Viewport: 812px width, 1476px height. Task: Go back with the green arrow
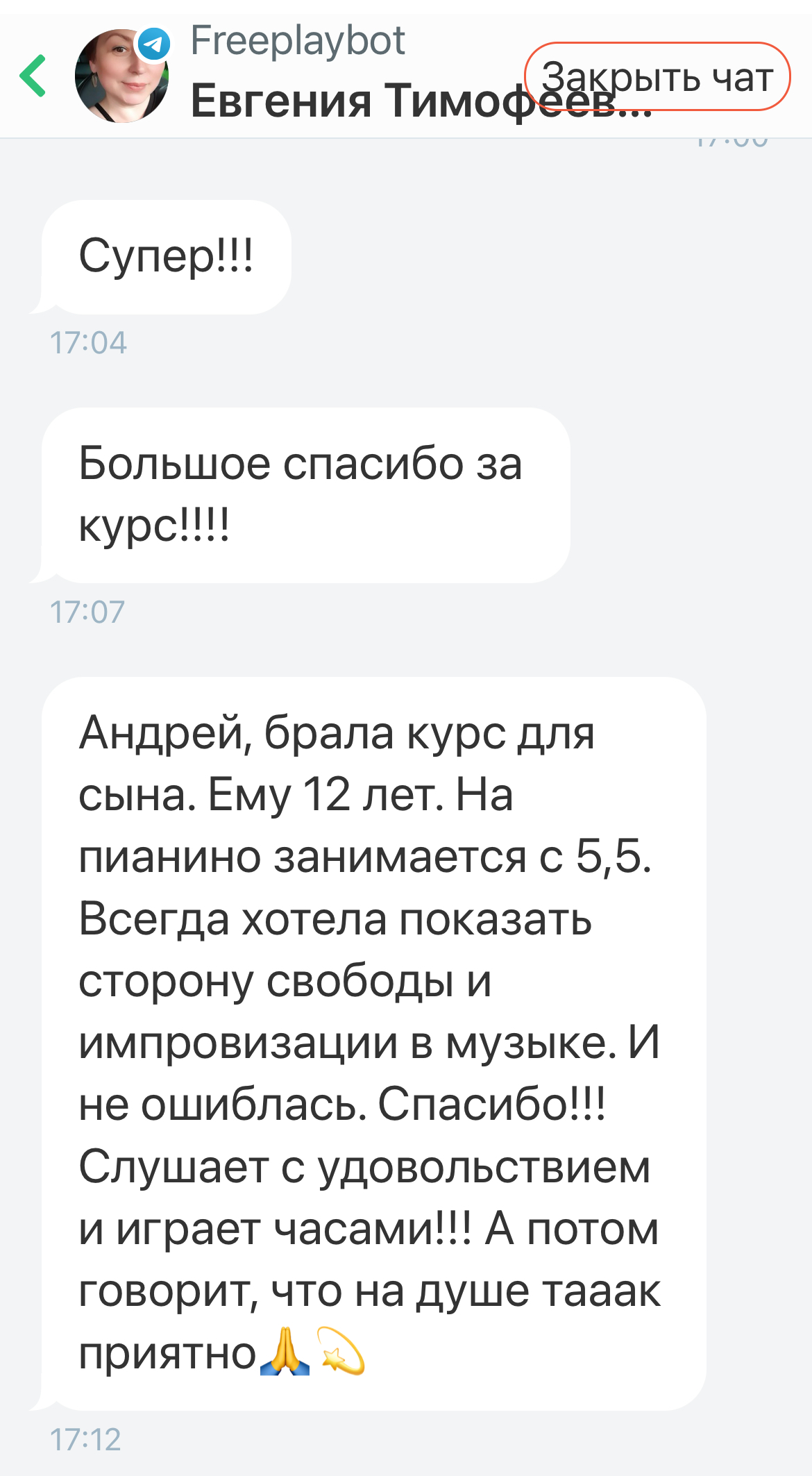coord(33,76)
